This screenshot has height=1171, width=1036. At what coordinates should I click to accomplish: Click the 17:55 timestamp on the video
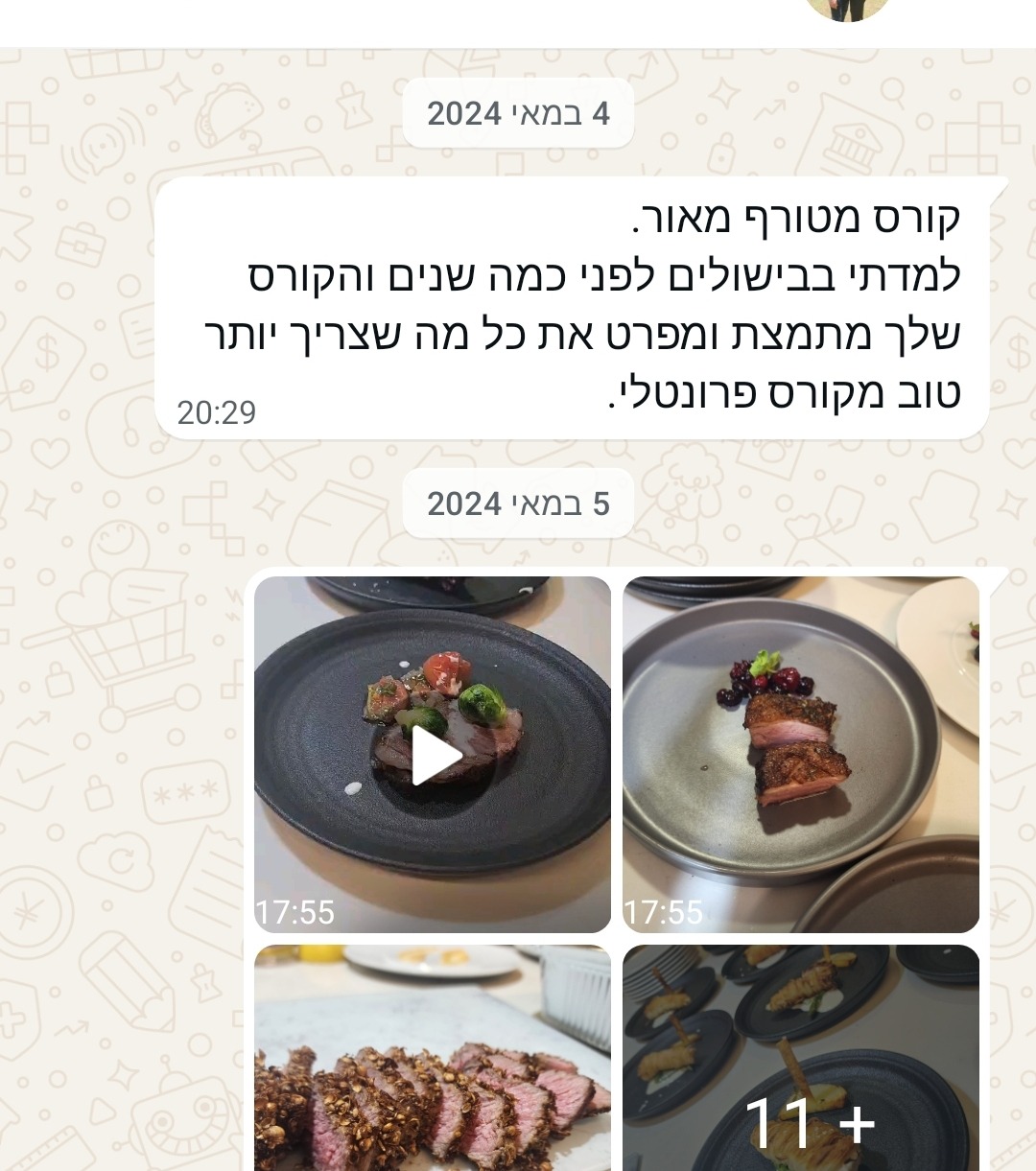tap(292, 911)
